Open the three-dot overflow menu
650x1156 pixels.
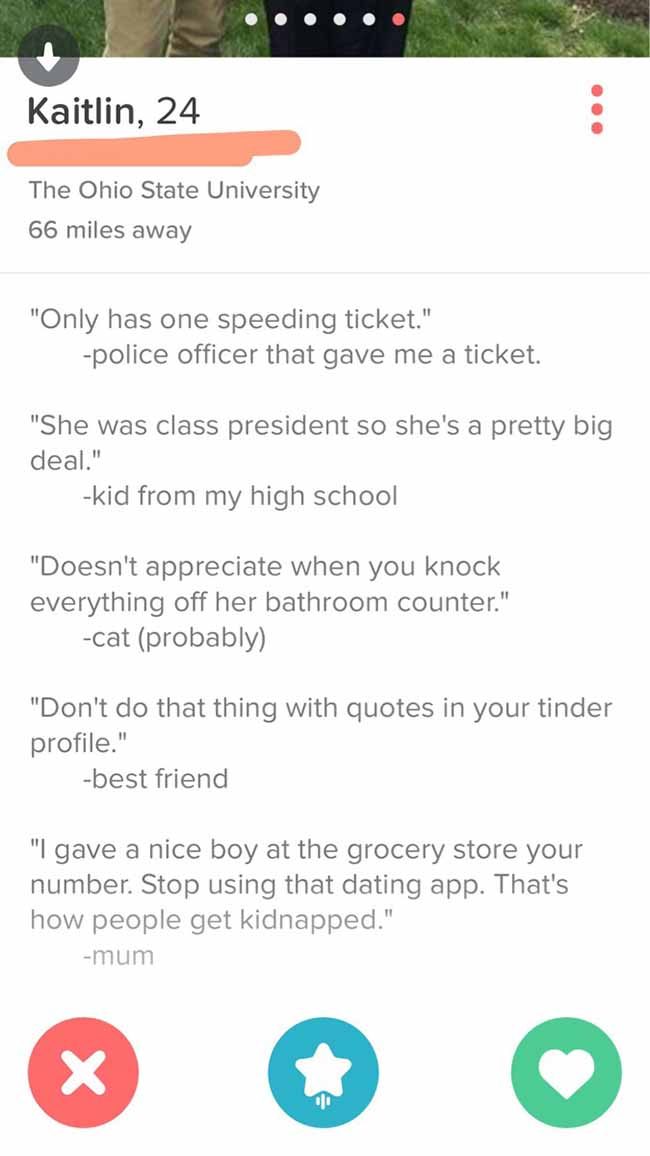[x=597, y=109]
